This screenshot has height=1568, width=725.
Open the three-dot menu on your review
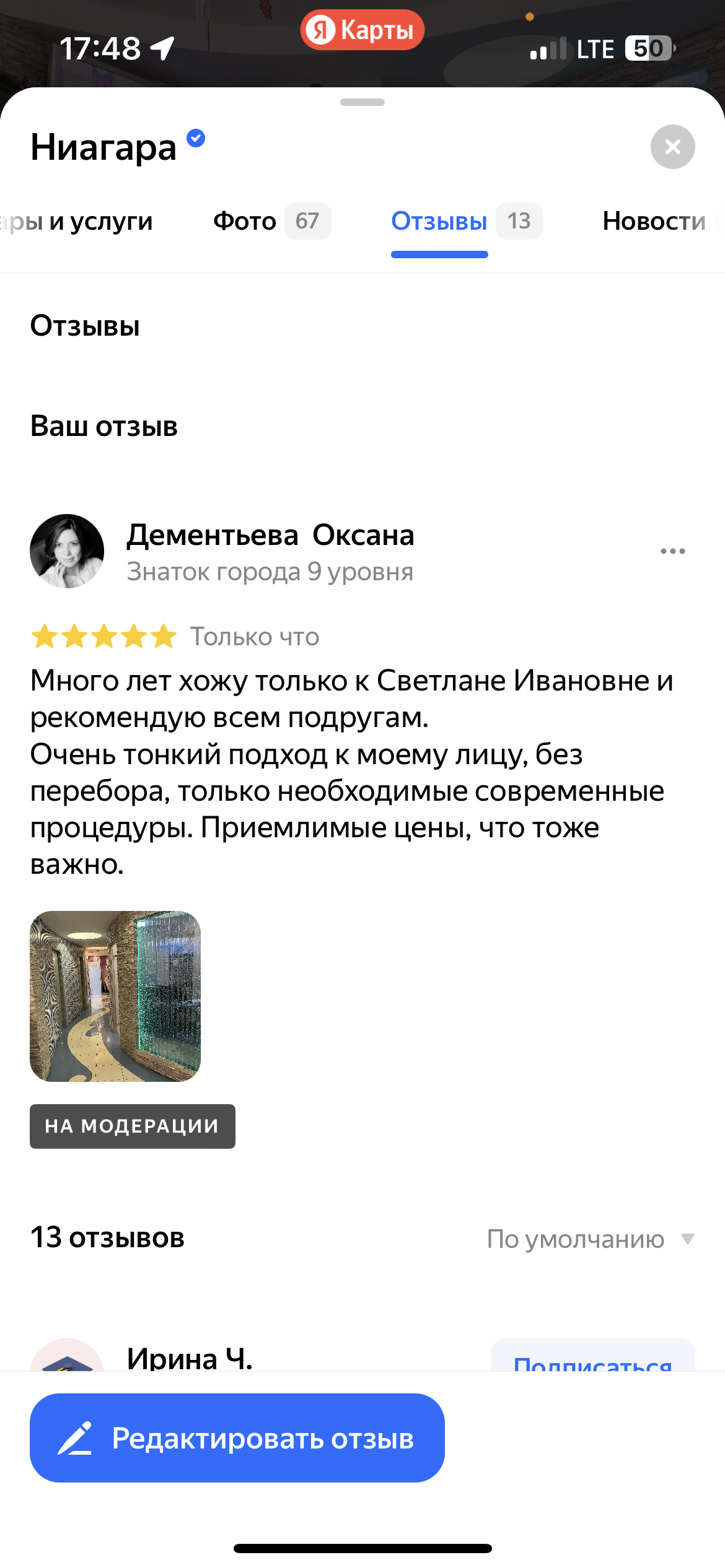click(x=672, y=551)
